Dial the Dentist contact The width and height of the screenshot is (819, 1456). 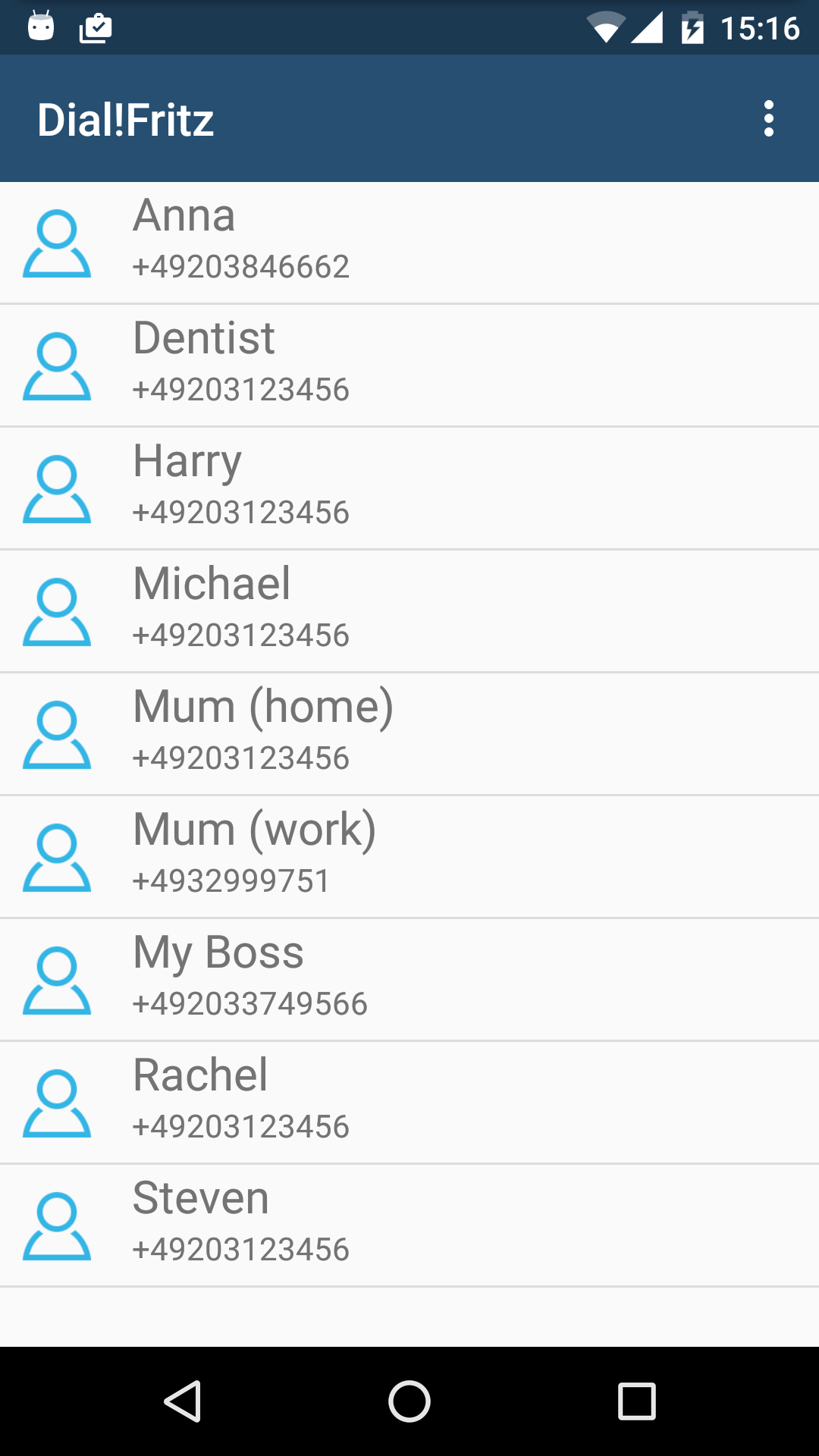[409, 366]
